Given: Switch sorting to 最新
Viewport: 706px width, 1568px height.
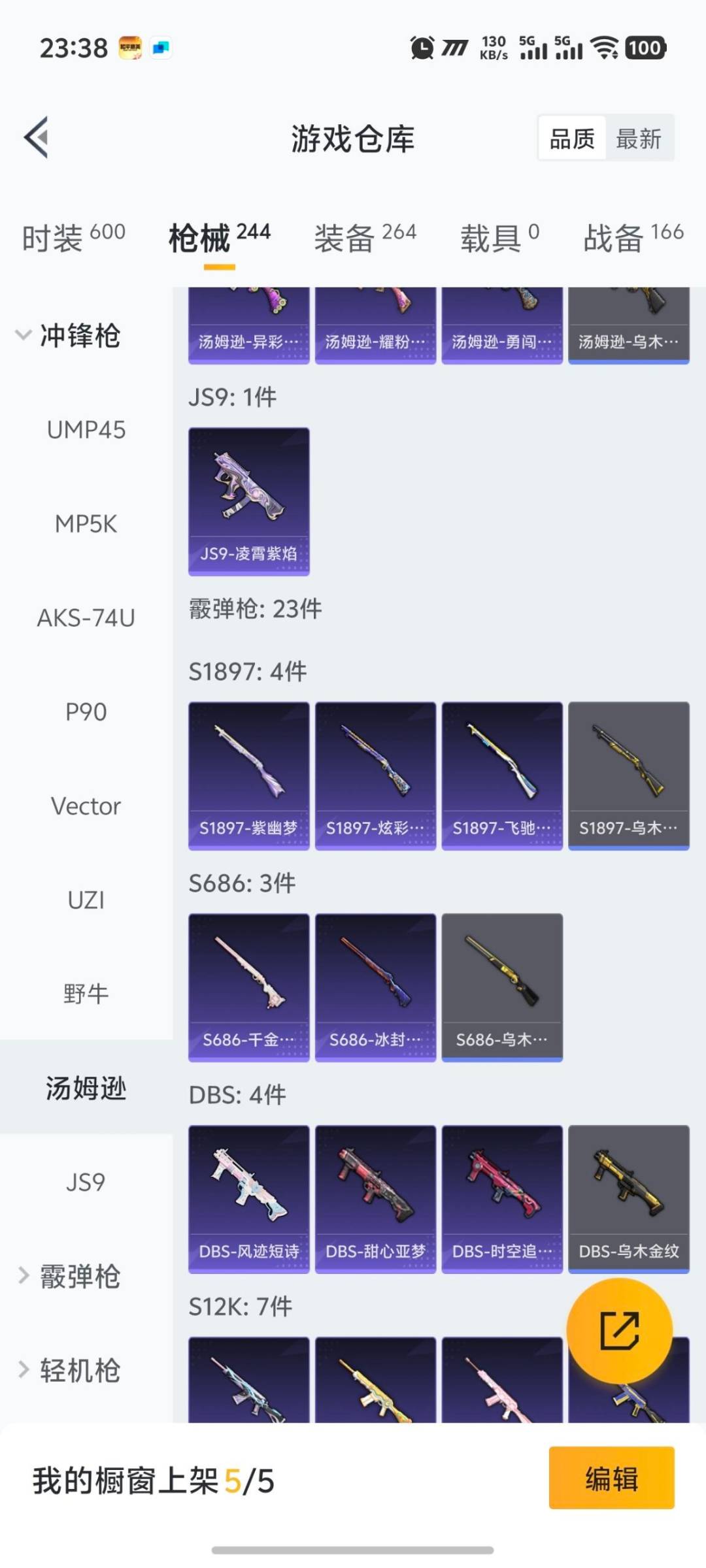Looking at the screenshot, I should pos(639,139).
